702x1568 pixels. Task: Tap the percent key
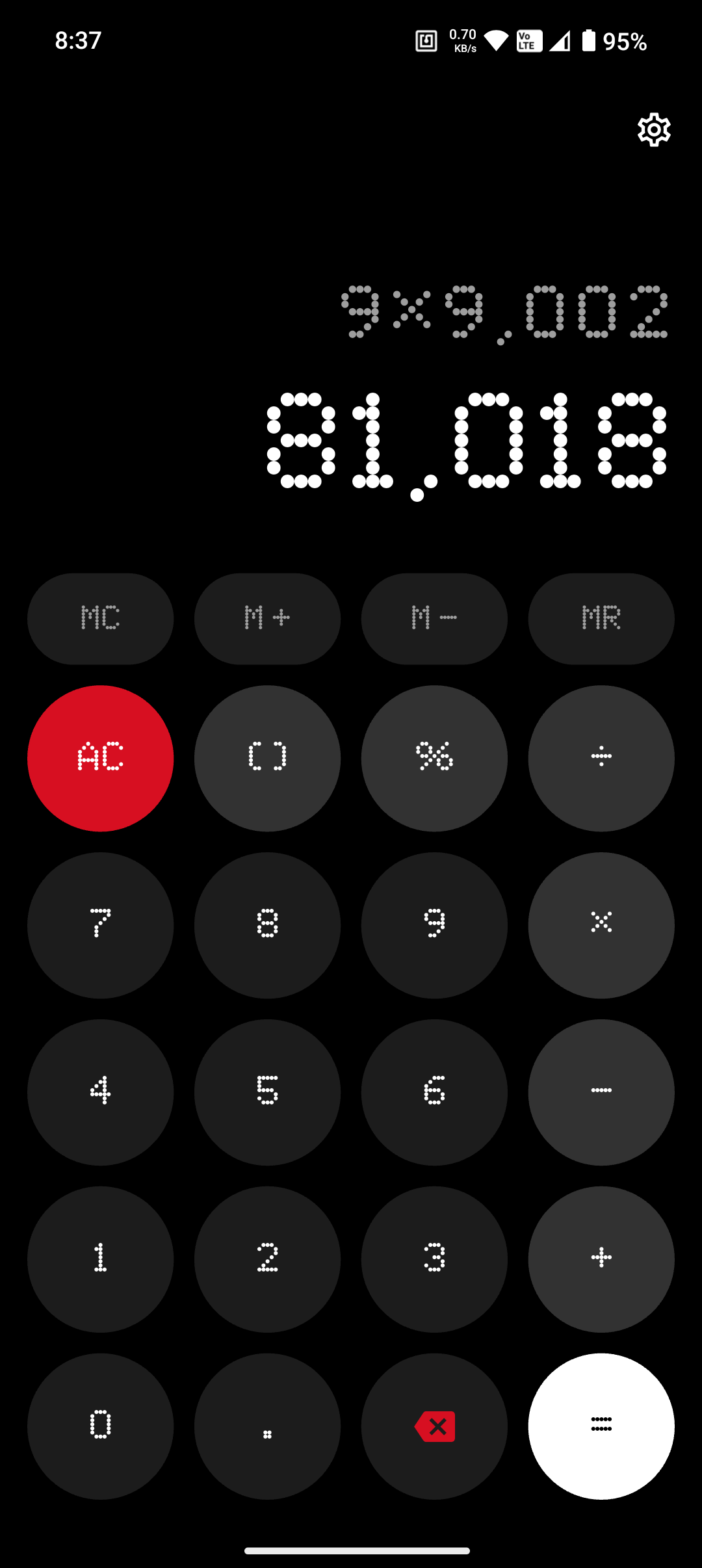click(434, 758)
